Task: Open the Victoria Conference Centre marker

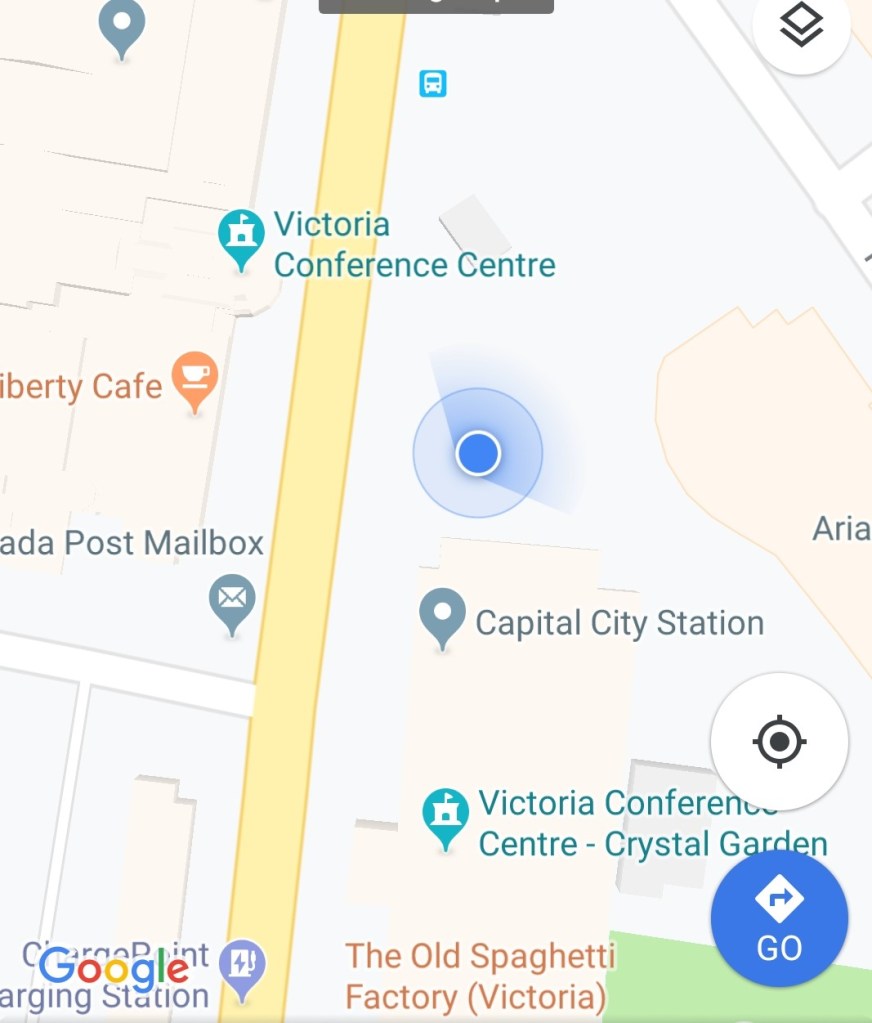Action: pyautogui.click(x=241, y=237)
